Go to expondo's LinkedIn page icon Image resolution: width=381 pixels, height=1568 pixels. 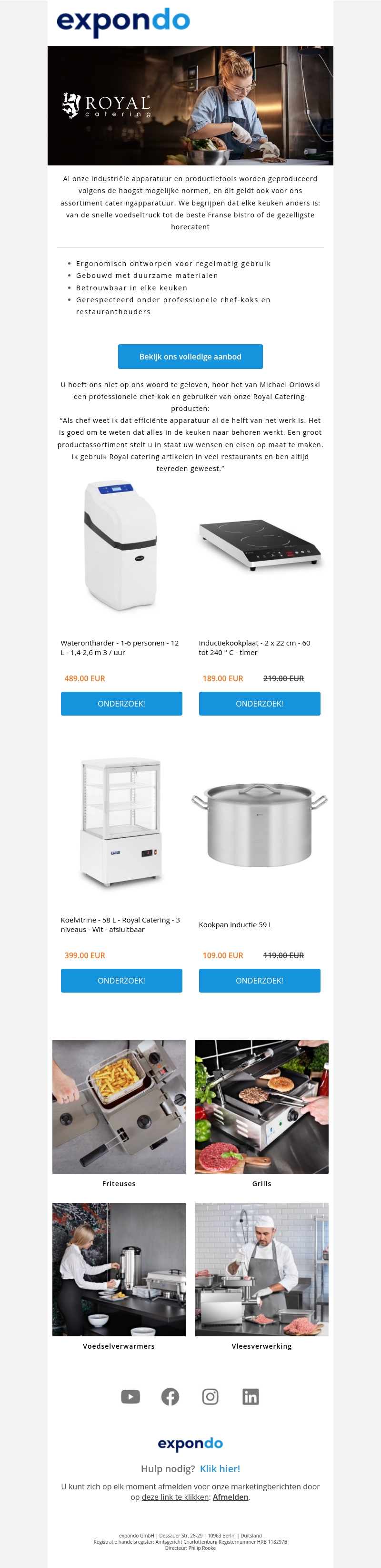pyautogui.click(x=251, y=1396)
